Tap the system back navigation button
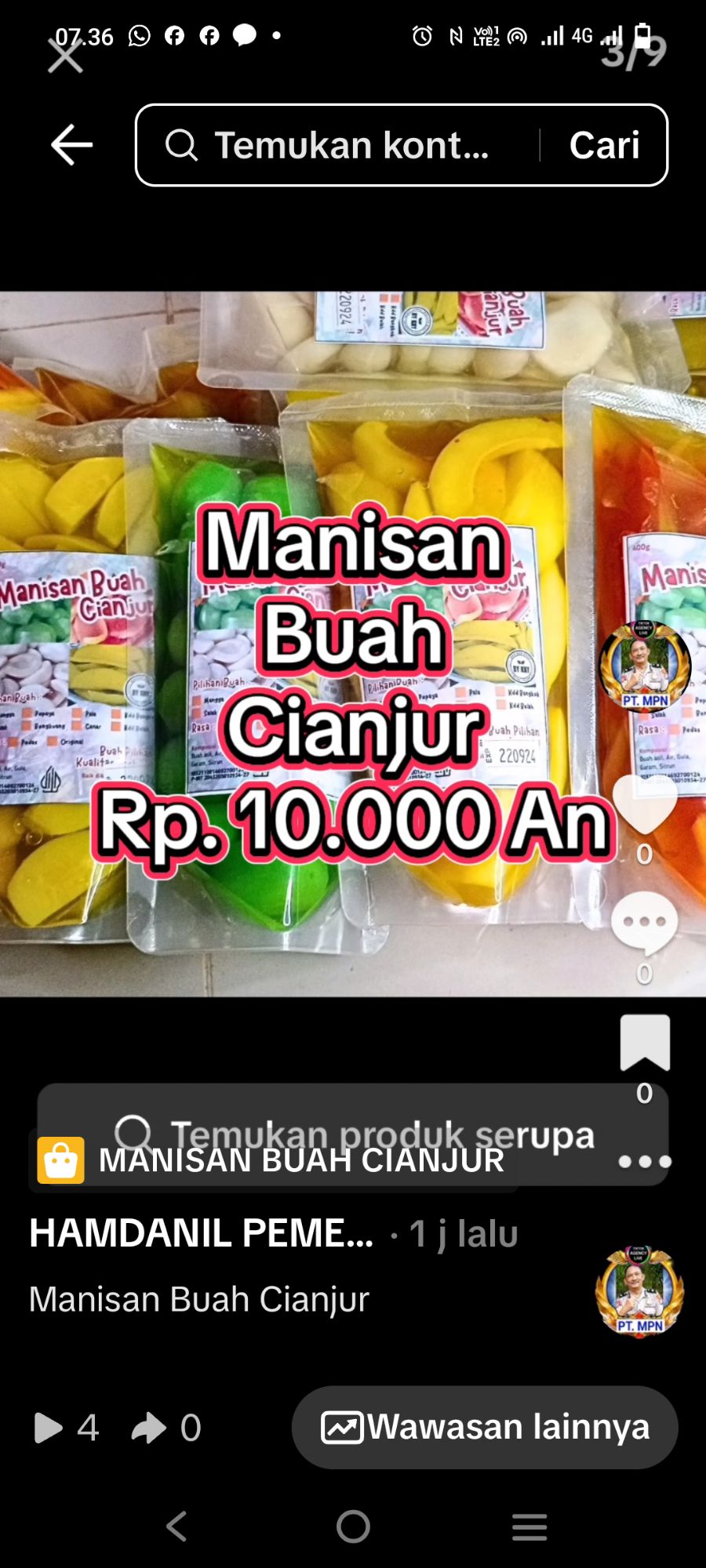The height and width of the screenshot is (1568, 706). coord(177,1526)
